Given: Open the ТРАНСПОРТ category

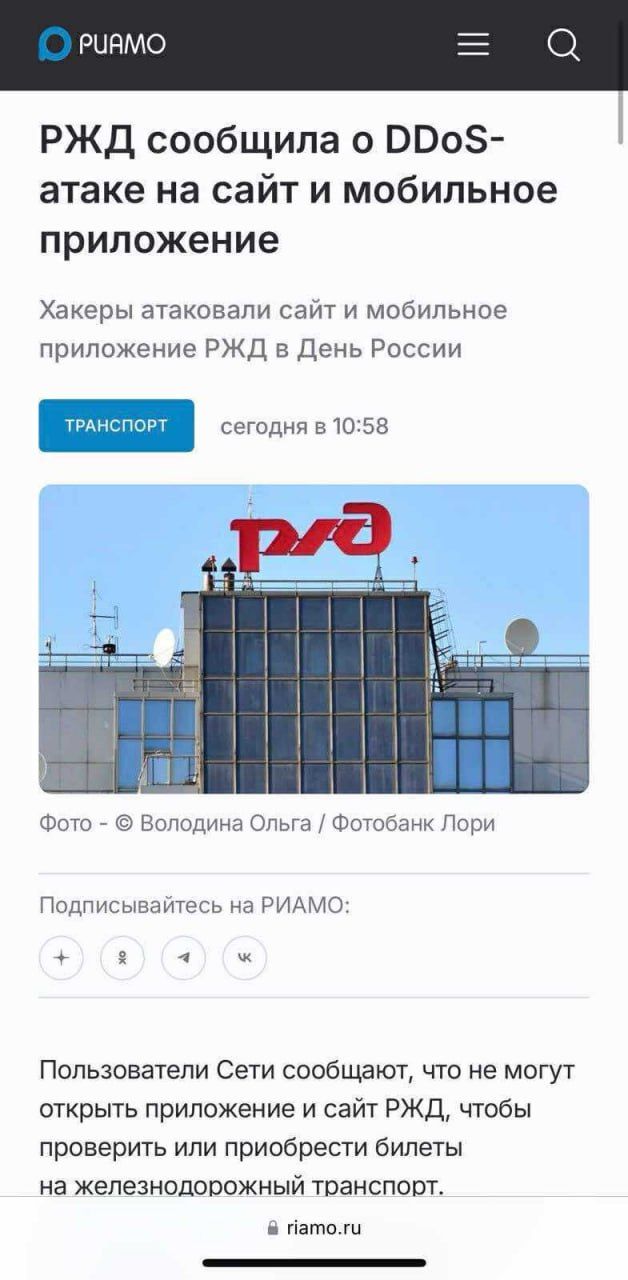Looking at the screenshot, I should pos(116,426).
